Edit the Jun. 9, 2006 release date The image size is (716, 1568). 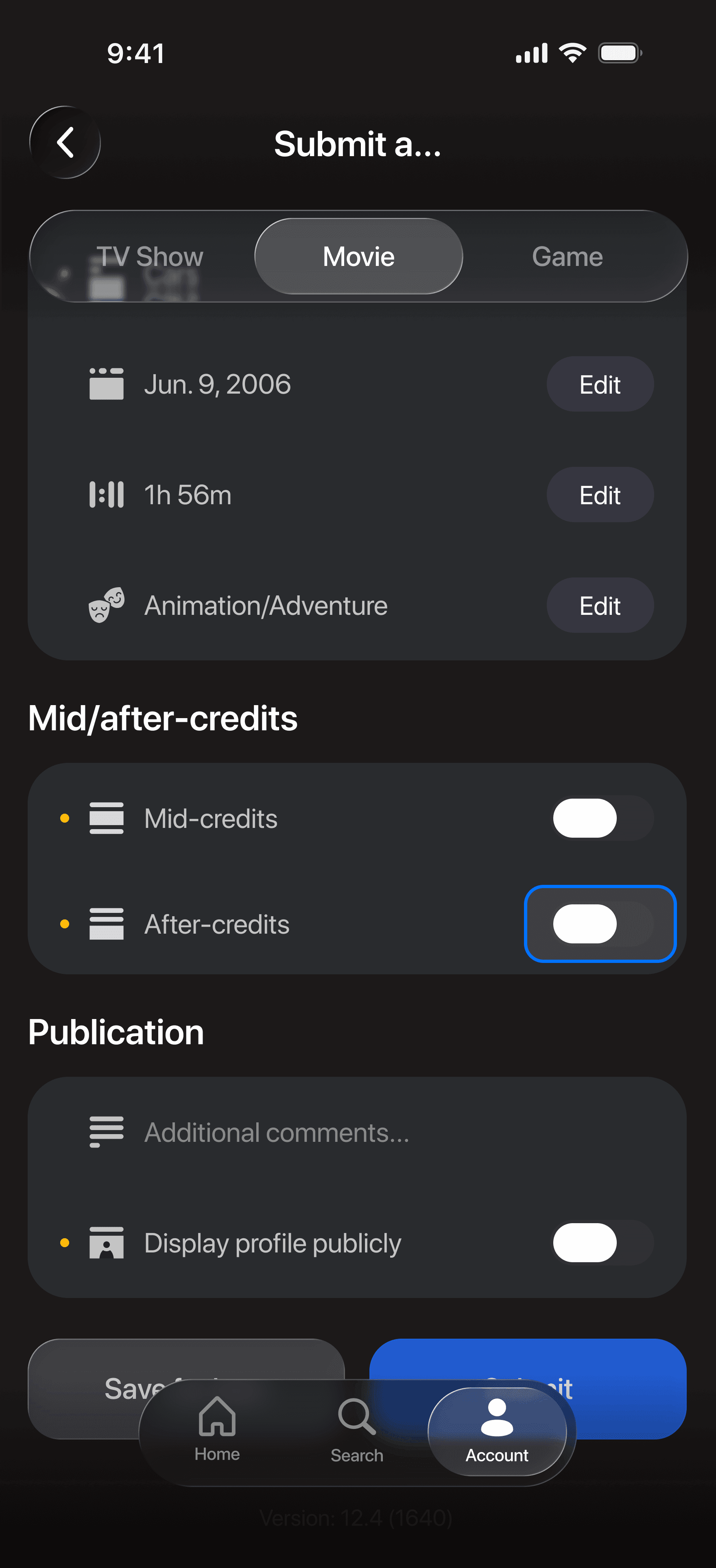tap(600, 383)
